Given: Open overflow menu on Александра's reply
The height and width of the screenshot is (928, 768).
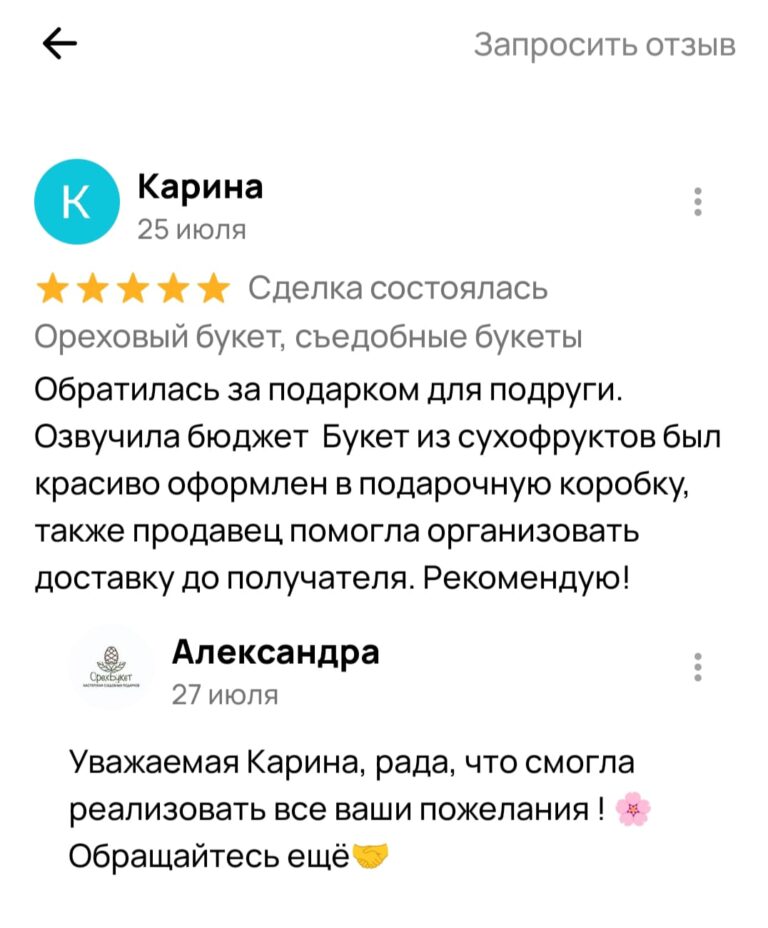Looking at the screenshot, I should pos(698,667).
